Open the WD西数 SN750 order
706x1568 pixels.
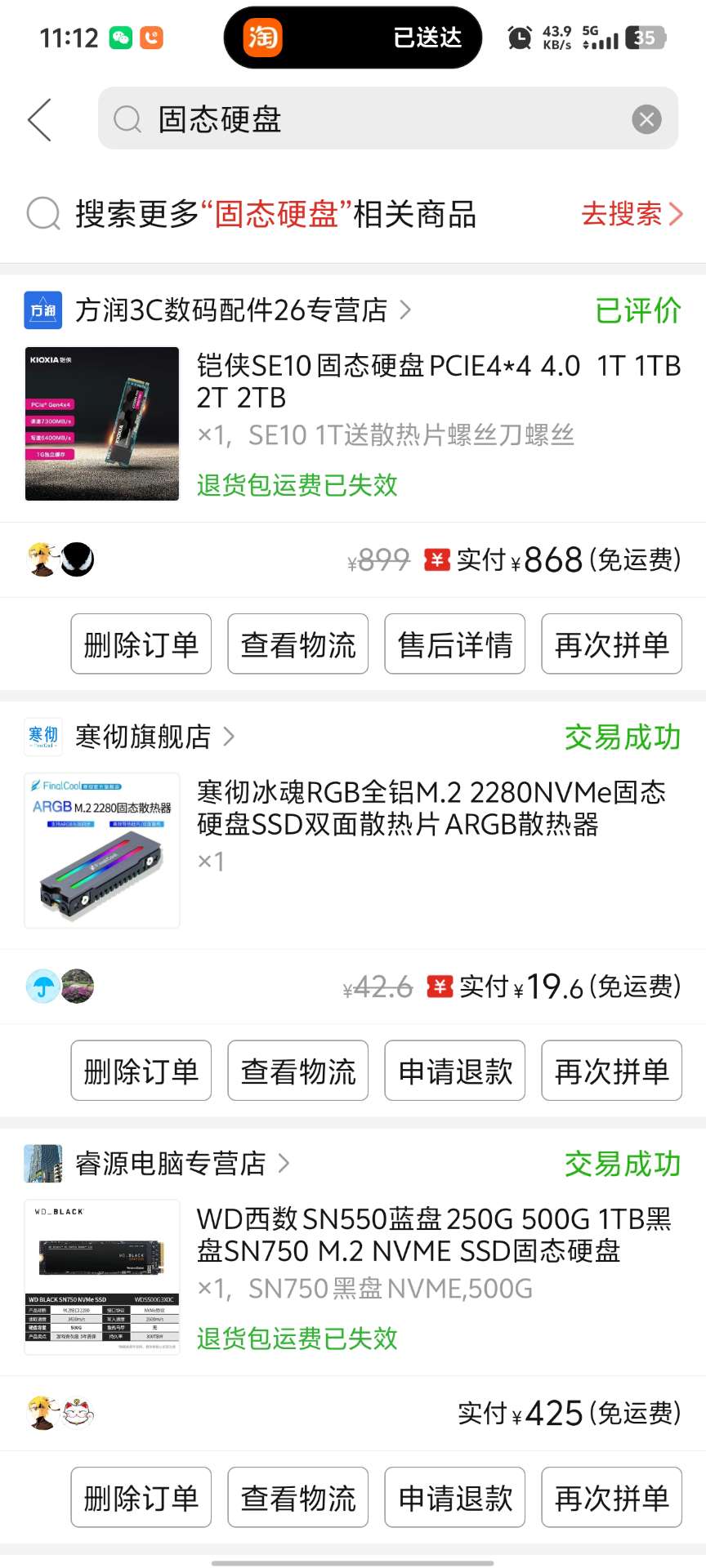[x=433, y=1236]
